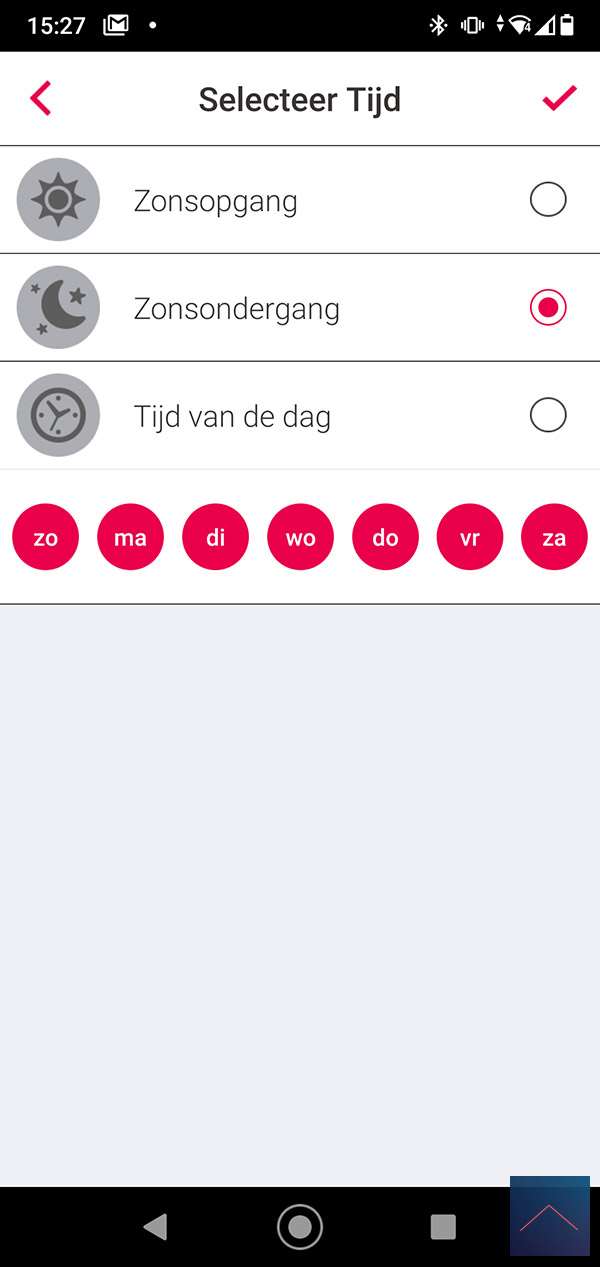600x1267 pixels.
Task: Disable the do day chip
Action: click(x=385, y=537)
